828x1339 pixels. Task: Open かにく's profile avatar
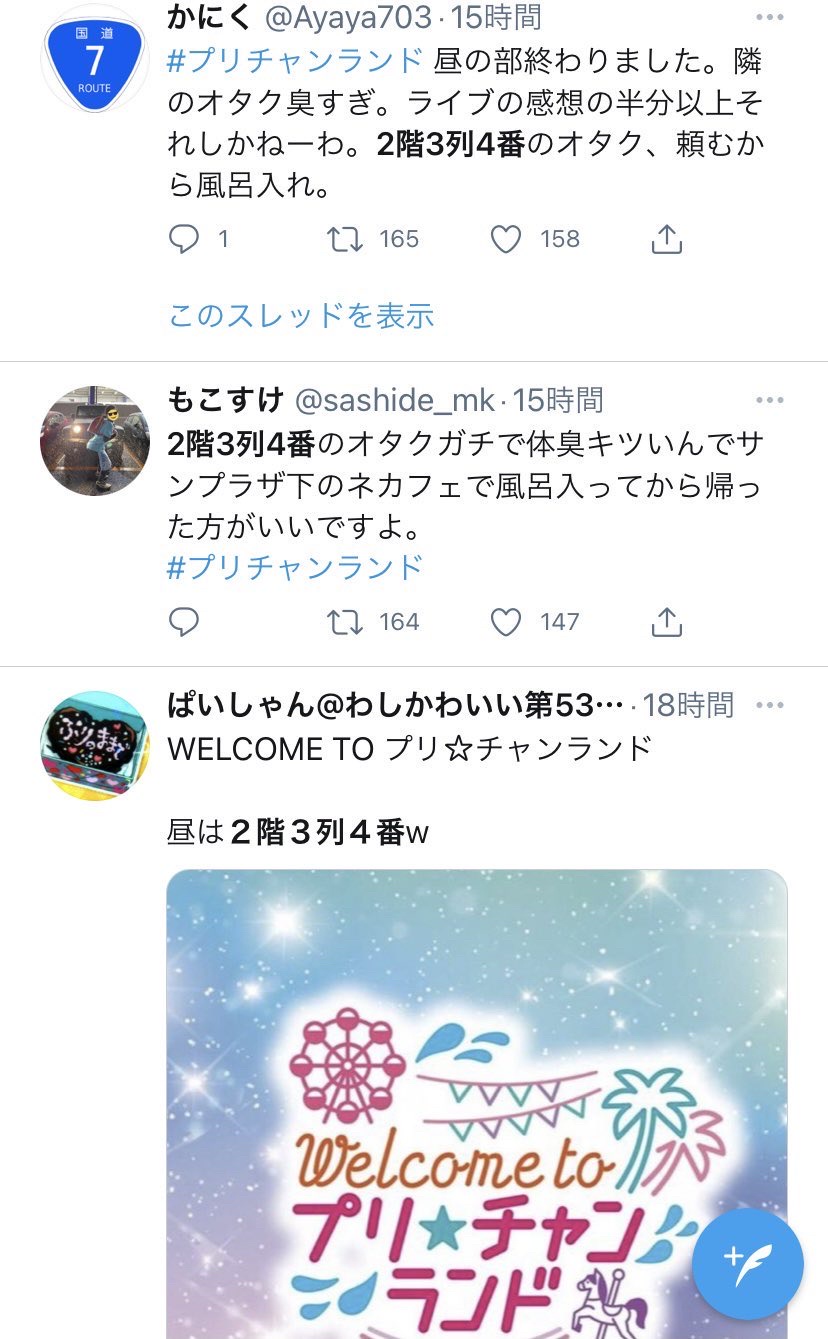coord(94,58)
